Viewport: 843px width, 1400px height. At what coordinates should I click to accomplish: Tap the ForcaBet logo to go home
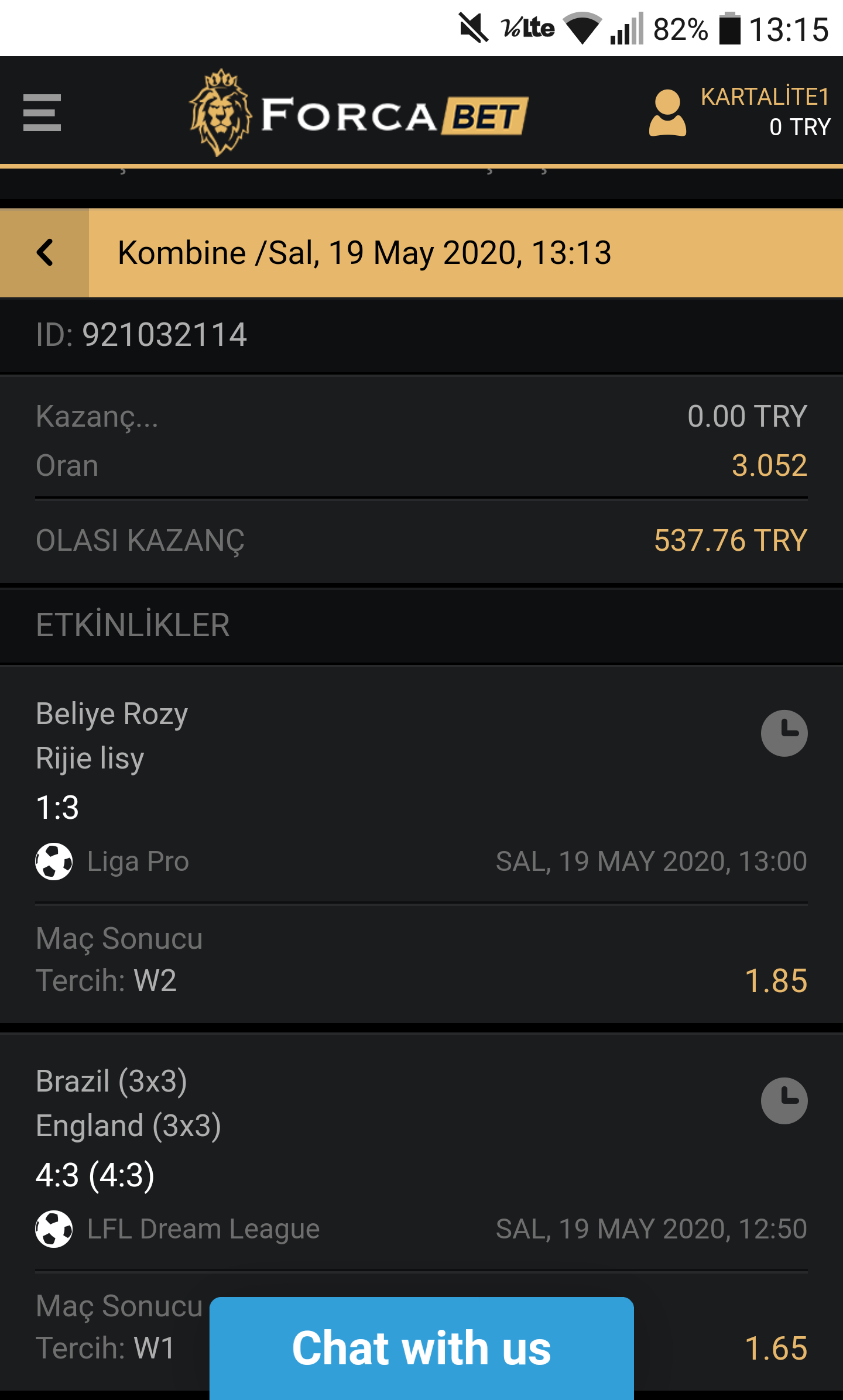coord(358,114)
